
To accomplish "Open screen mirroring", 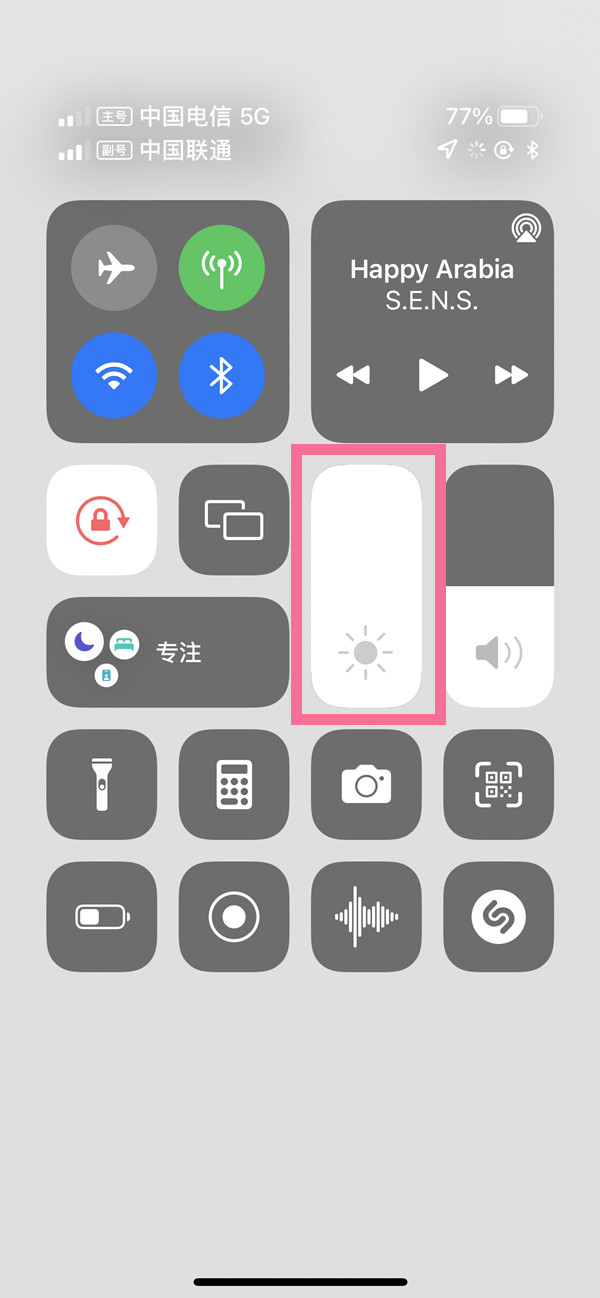I will [234, 520].
